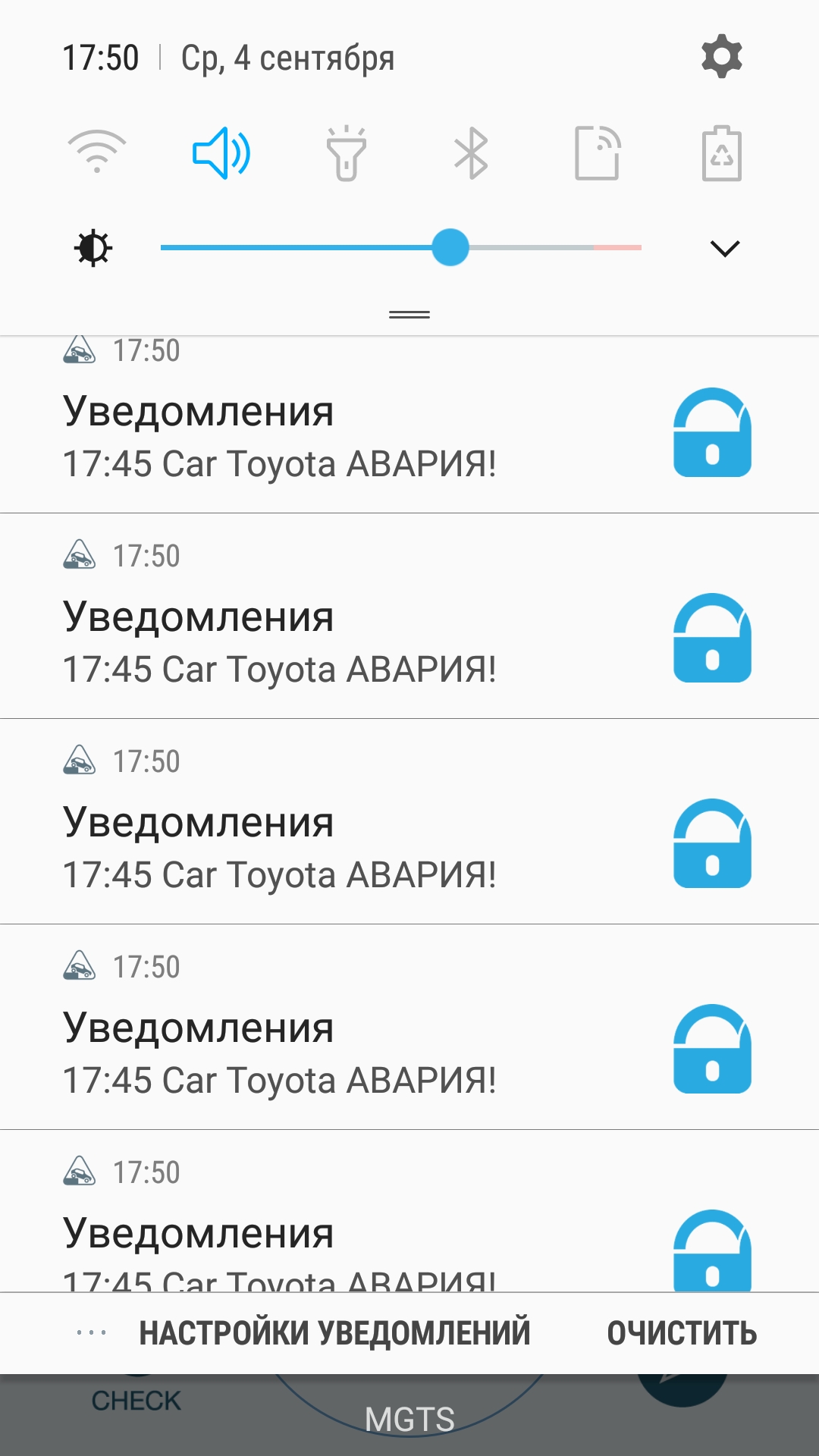
Task: Toggle the sound mode speaker icon
Action: 221,153
